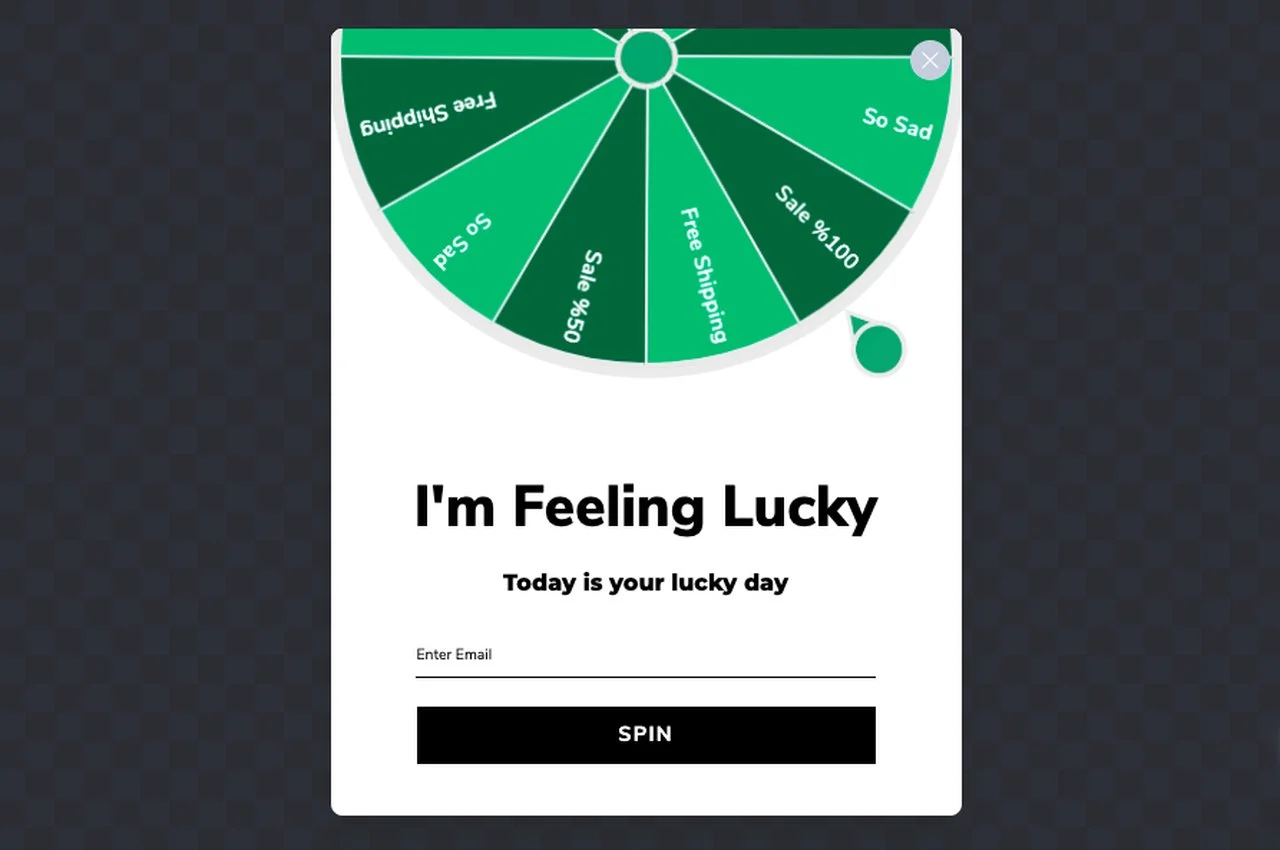Viewport: 1280px width, 850px height.
Task: Hit the SPIN button
Action: 645,735
